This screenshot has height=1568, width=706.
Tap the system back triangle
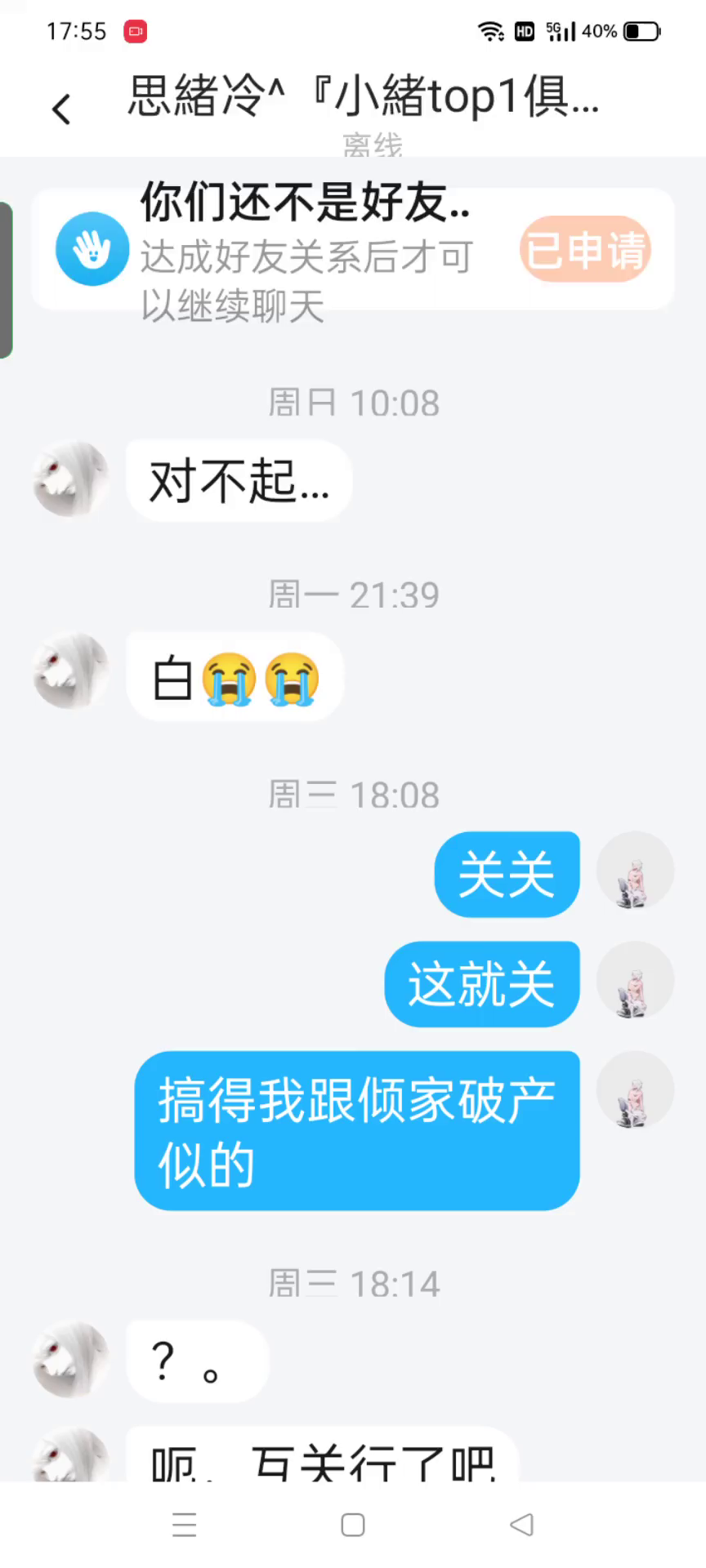coord(521,1525)
